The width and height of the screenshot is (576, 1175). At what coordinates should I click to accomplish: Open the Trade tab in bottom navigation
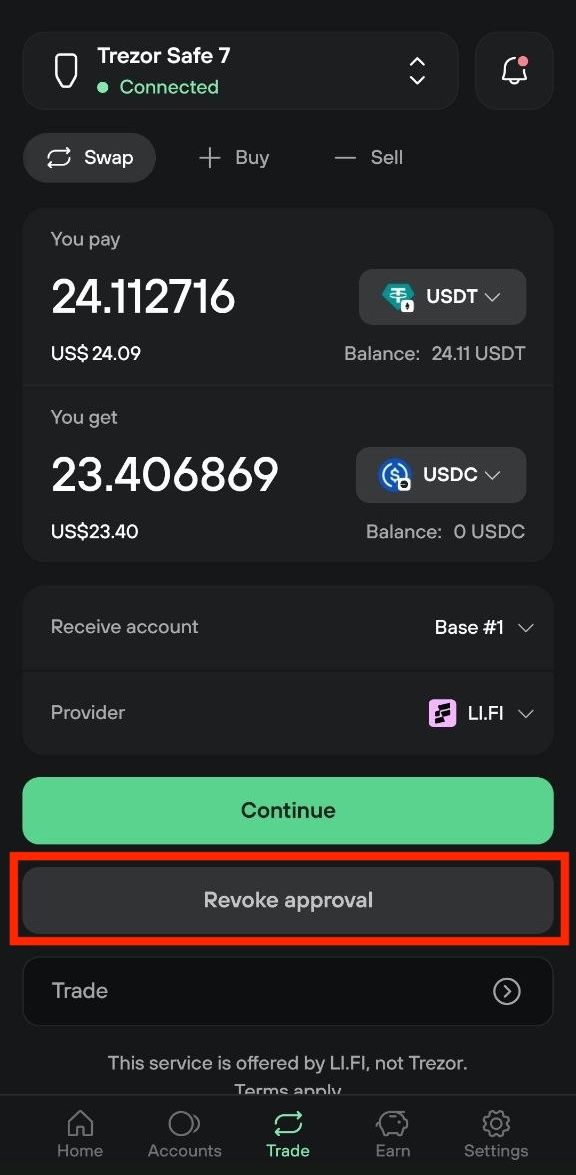[288, 1135]
